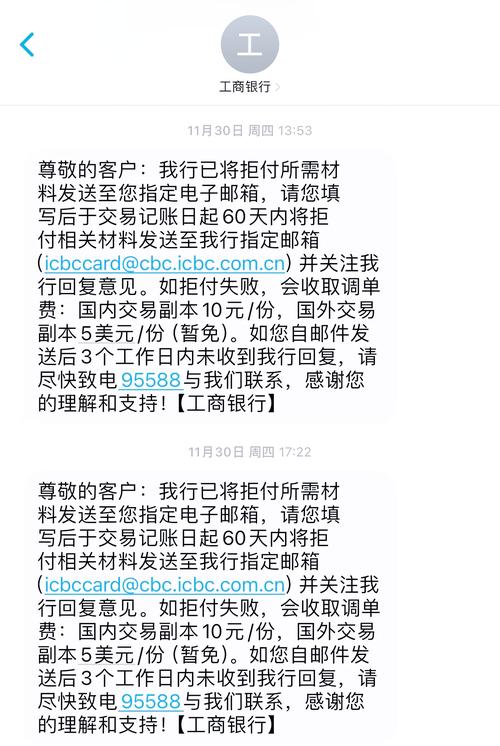The width and height of the screenshot is (500, 746).
Task: Go back to the messages list
Action: (x=27, y=45)
